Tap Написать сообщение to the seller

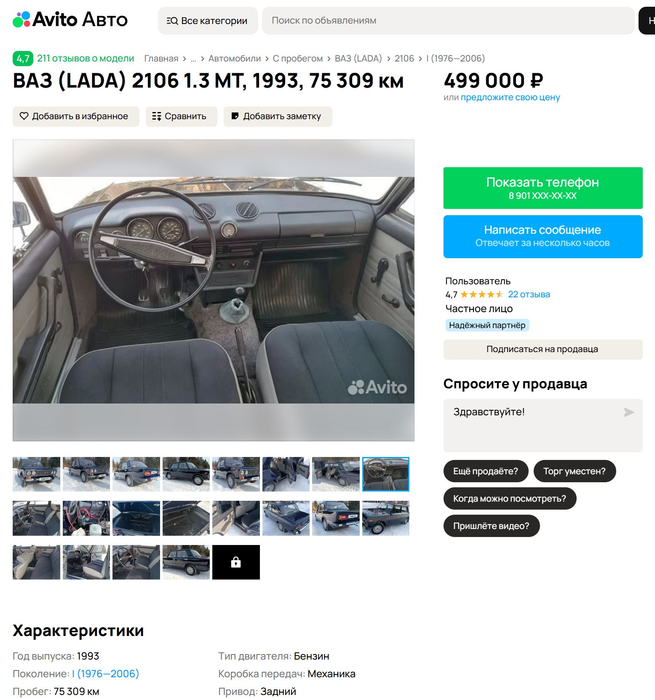542,236
